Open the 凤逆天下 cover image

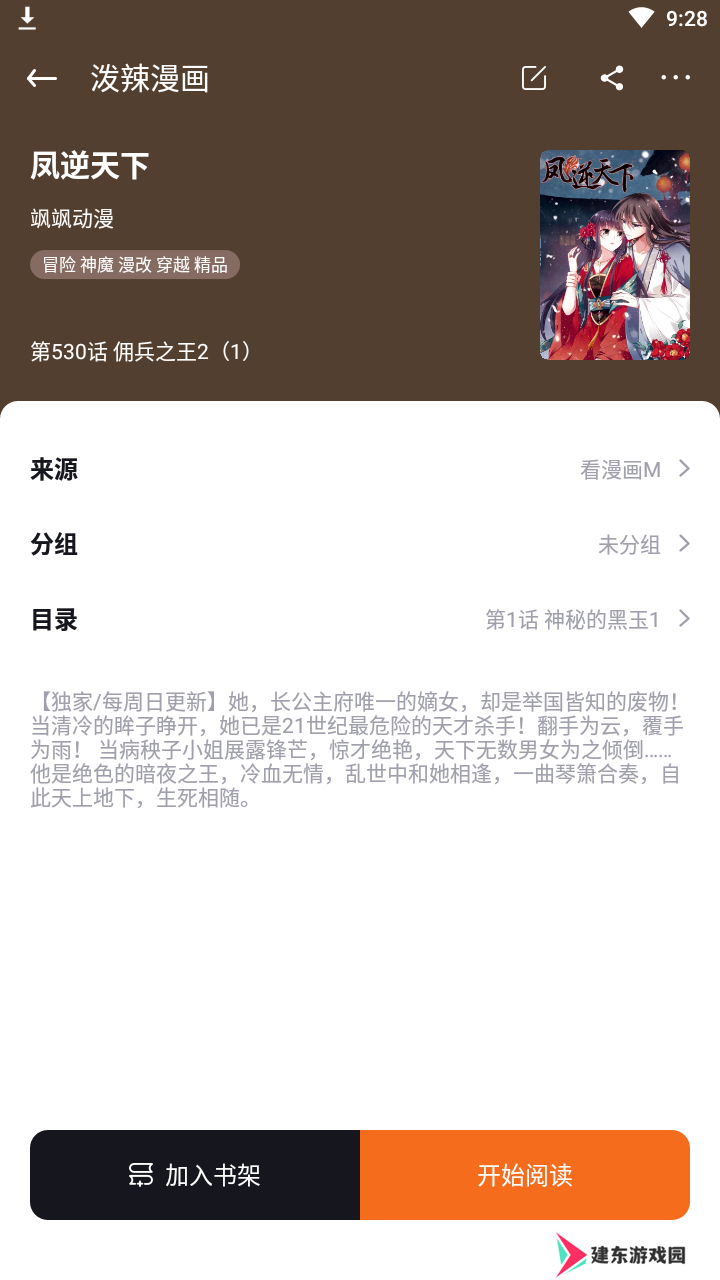click(614, 255)
